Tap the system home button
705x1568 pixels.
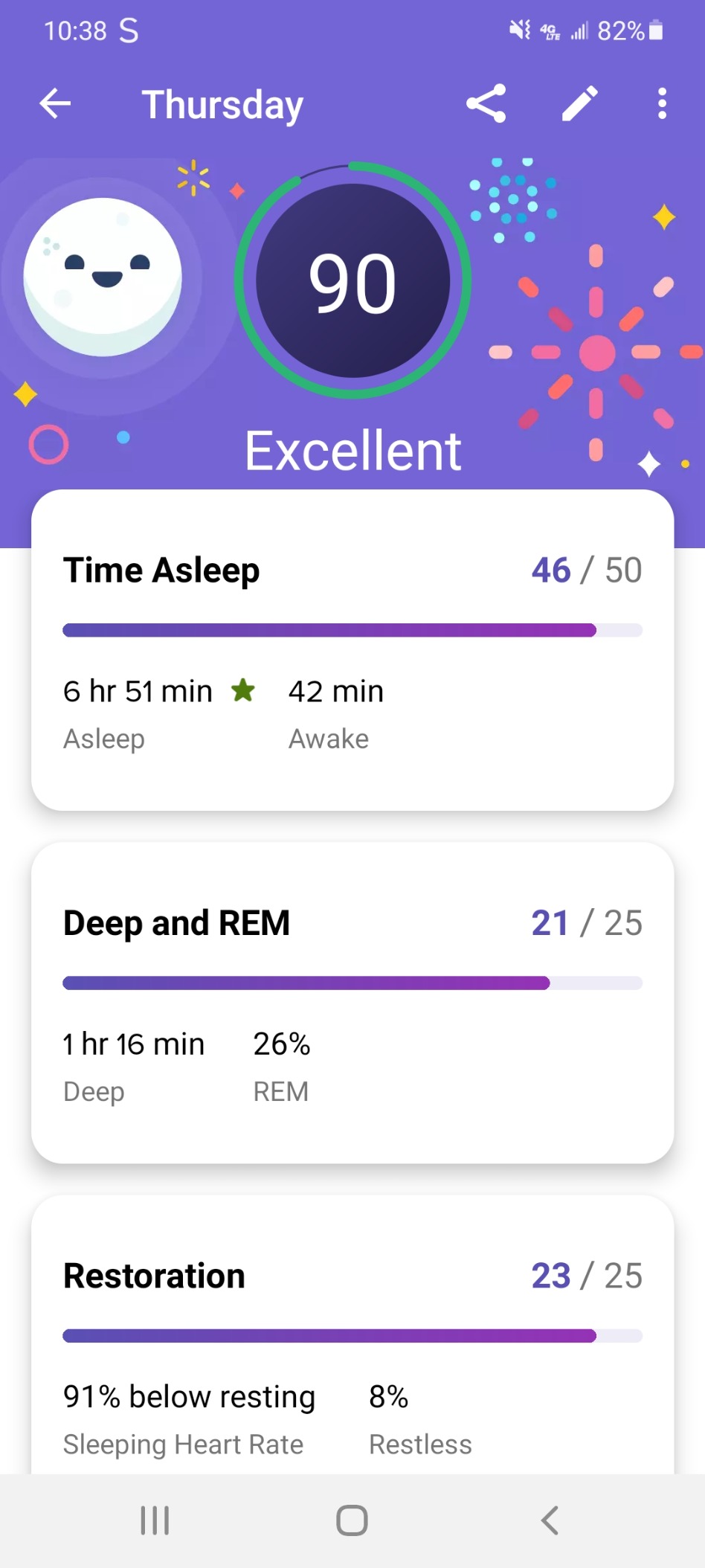coord(352,1520)
